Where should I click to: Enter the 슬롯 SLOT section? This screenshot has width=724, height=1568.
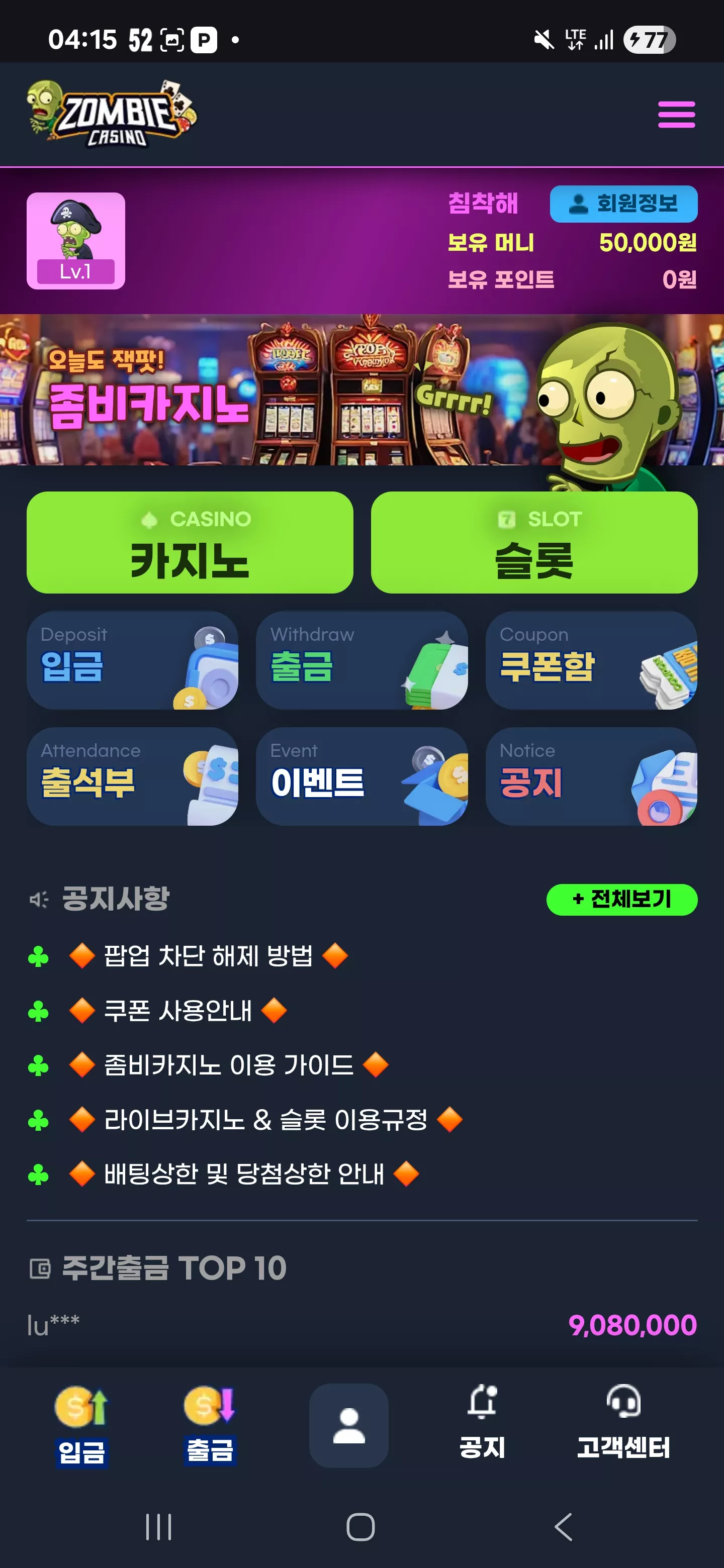coord(533,542)
